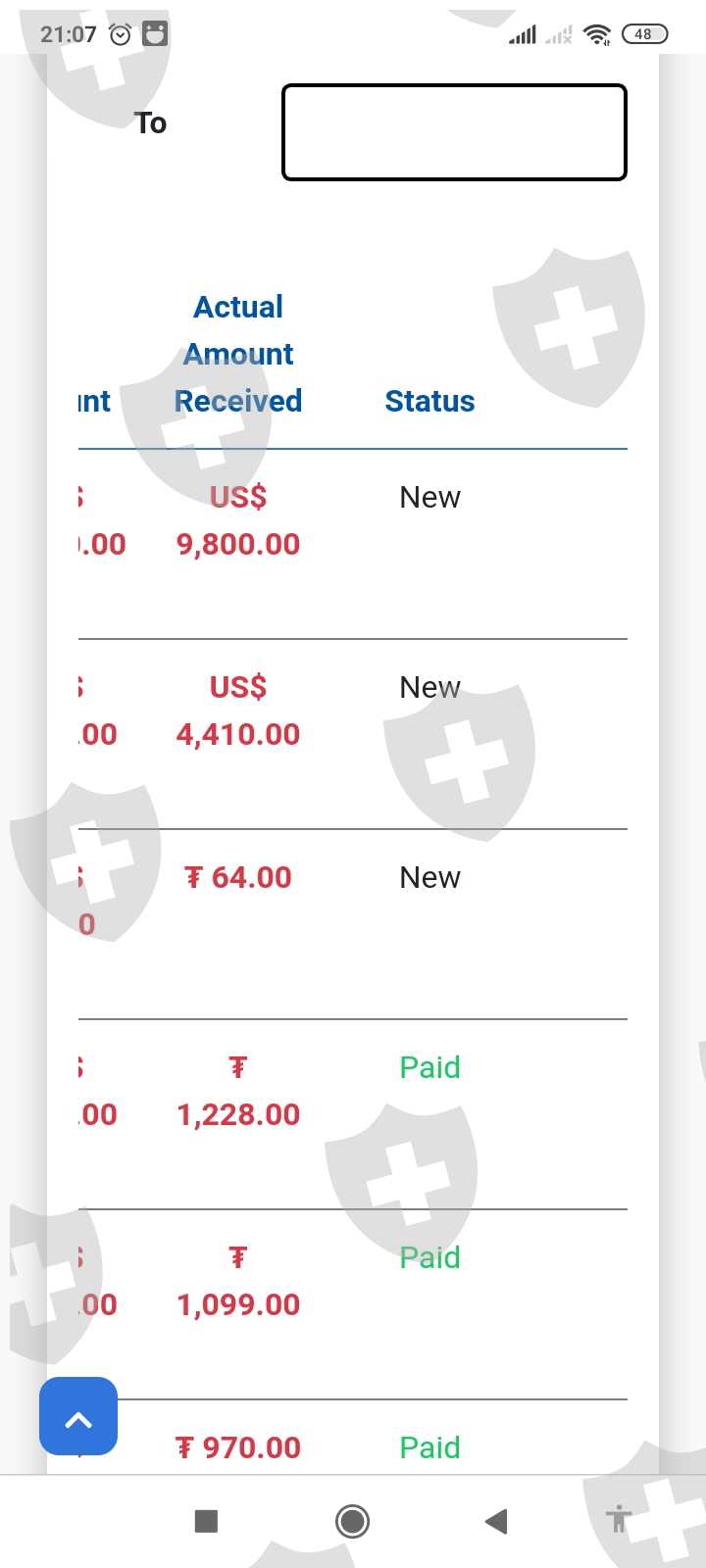Tap the blue scroll-to-top arrow button
706x1568 pixels.
click(78, 1416)
